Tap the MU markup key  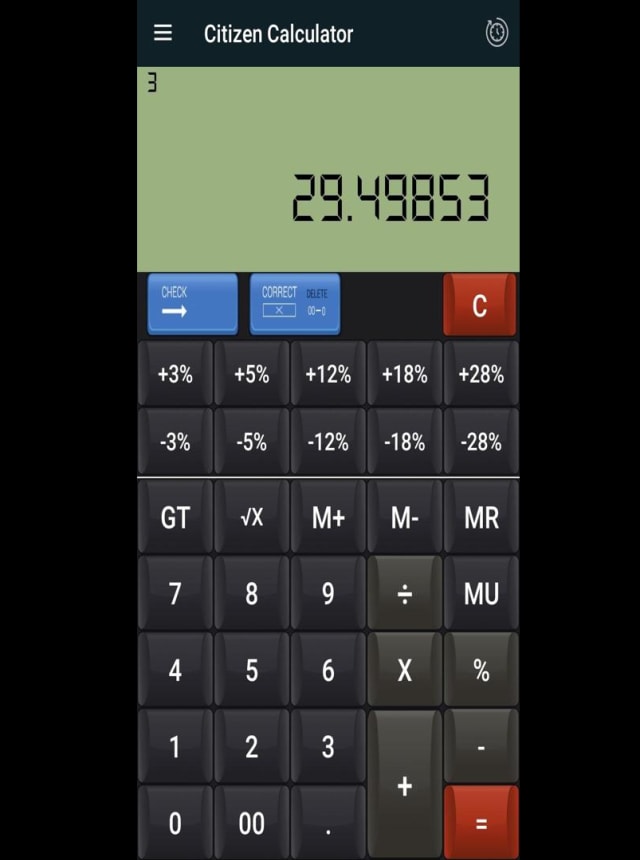click(481, 593)
